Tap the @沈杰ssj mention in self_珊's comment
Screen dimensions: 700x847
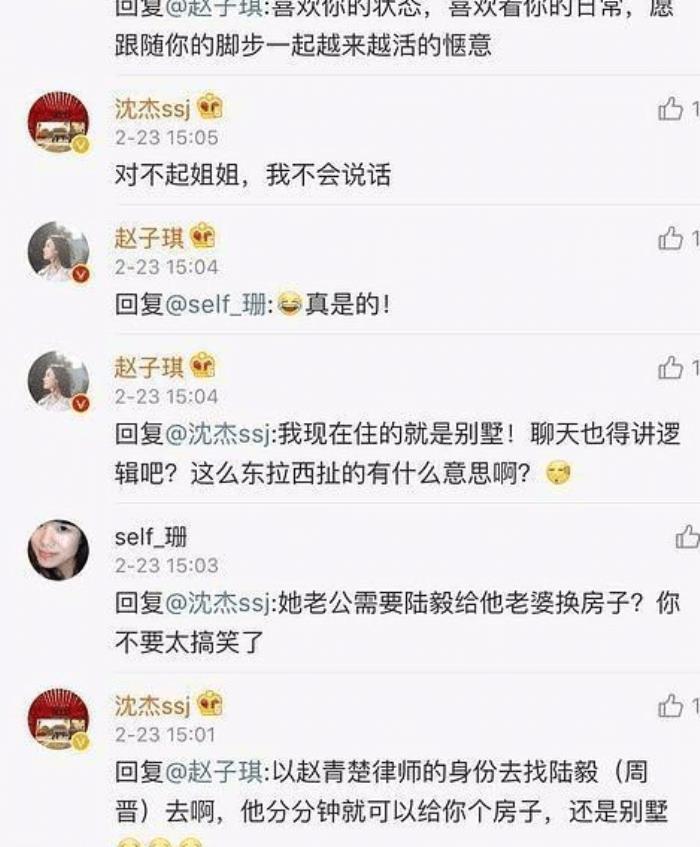217,603
